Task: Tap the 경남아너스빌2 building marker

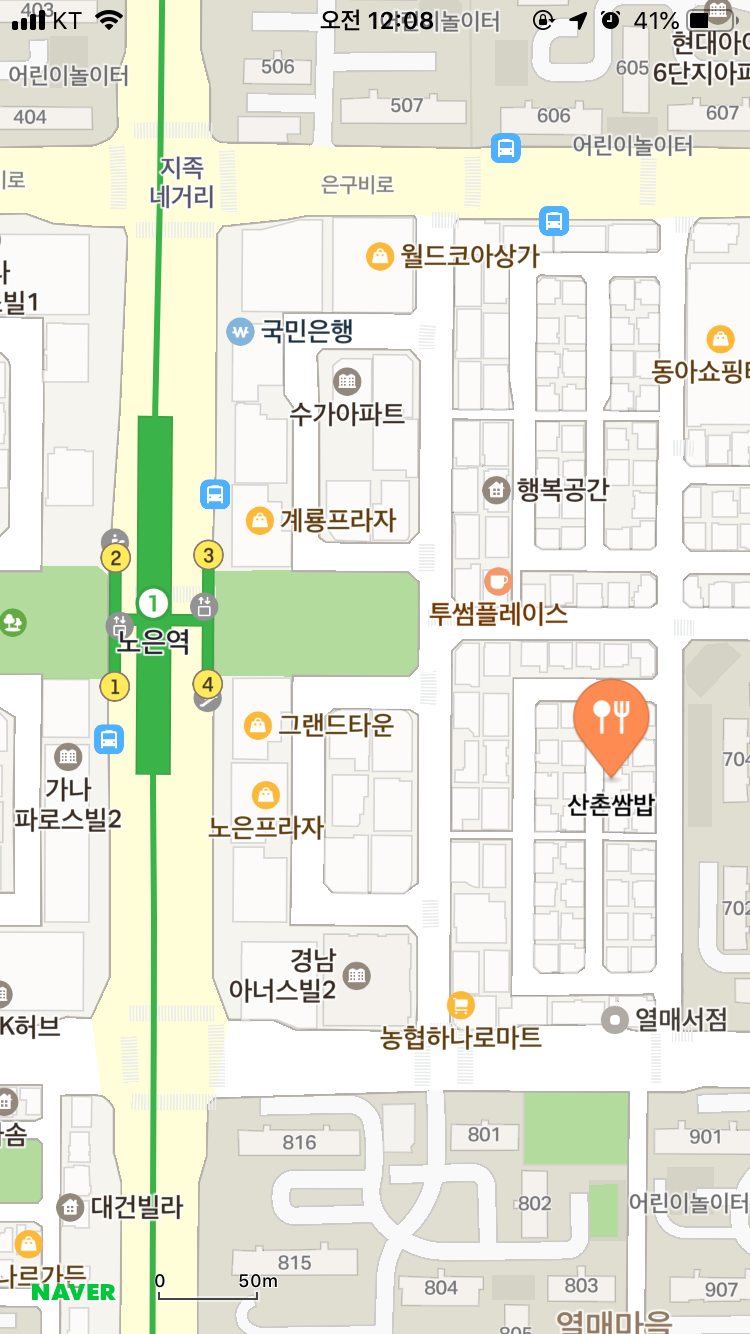Action: pyautogui.click(x=357, y=974)
